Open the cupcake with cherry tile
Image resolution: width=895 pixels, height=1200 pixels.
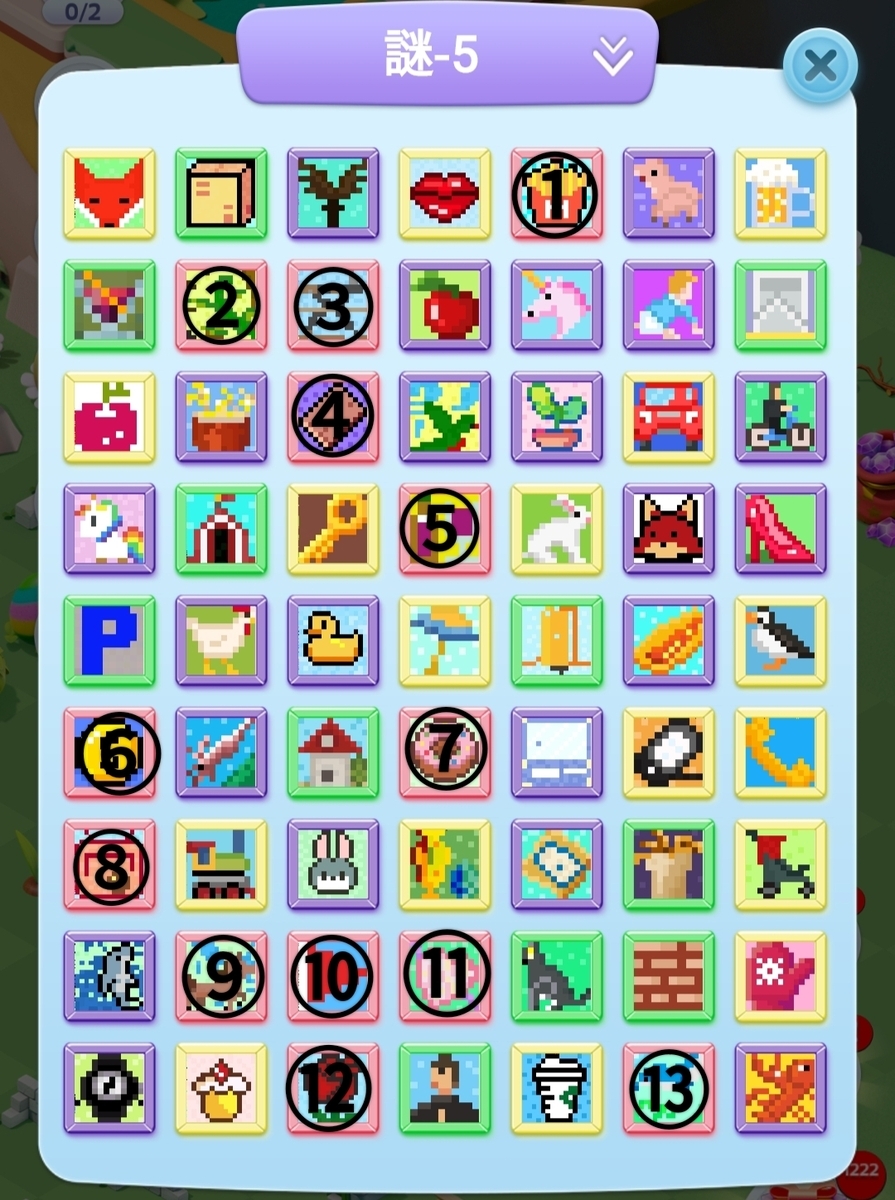(221, 1090)
